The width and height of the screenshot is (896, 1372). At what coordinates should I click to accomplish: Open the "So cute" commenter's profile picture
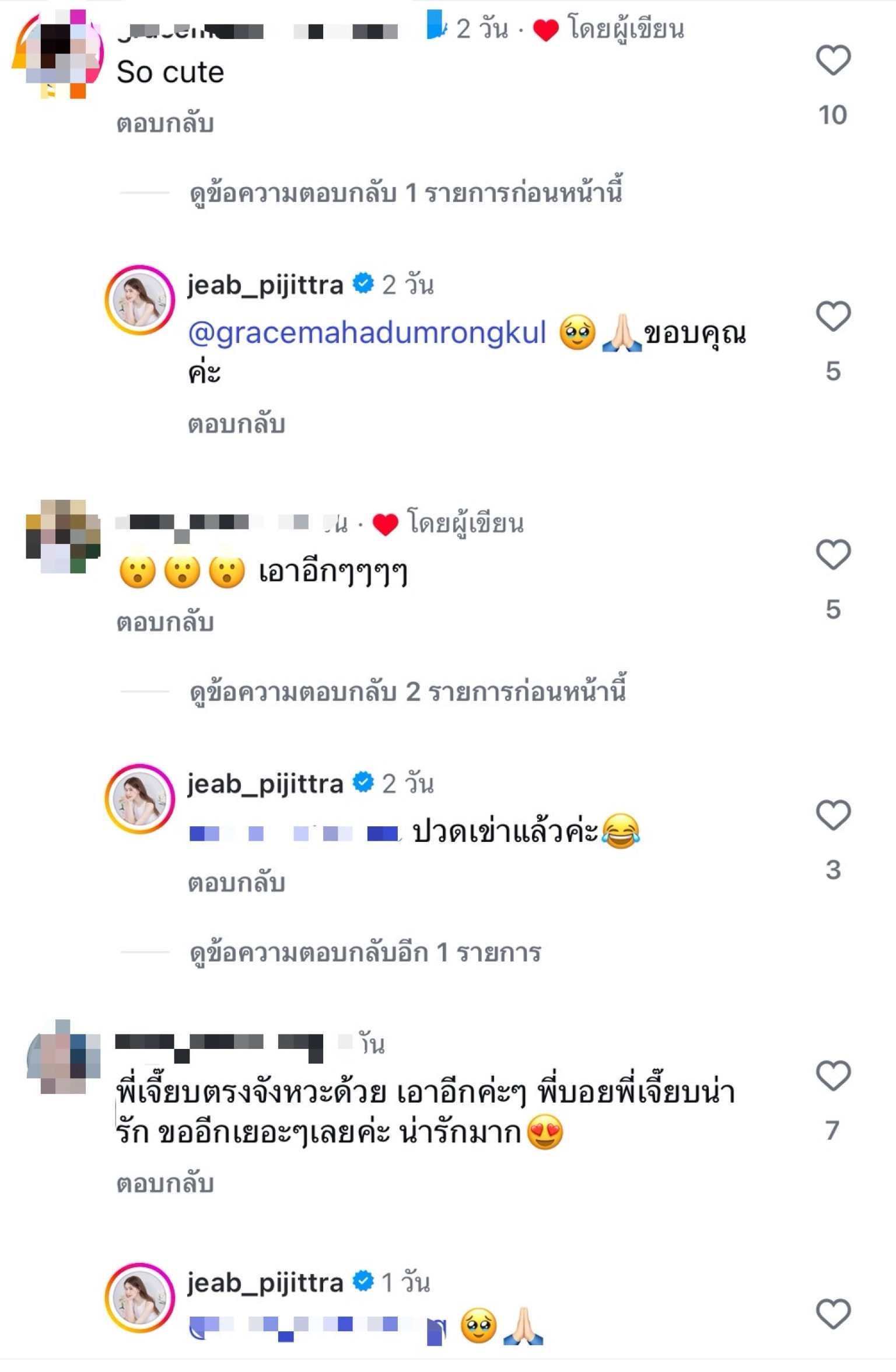[x=58, y=54]
